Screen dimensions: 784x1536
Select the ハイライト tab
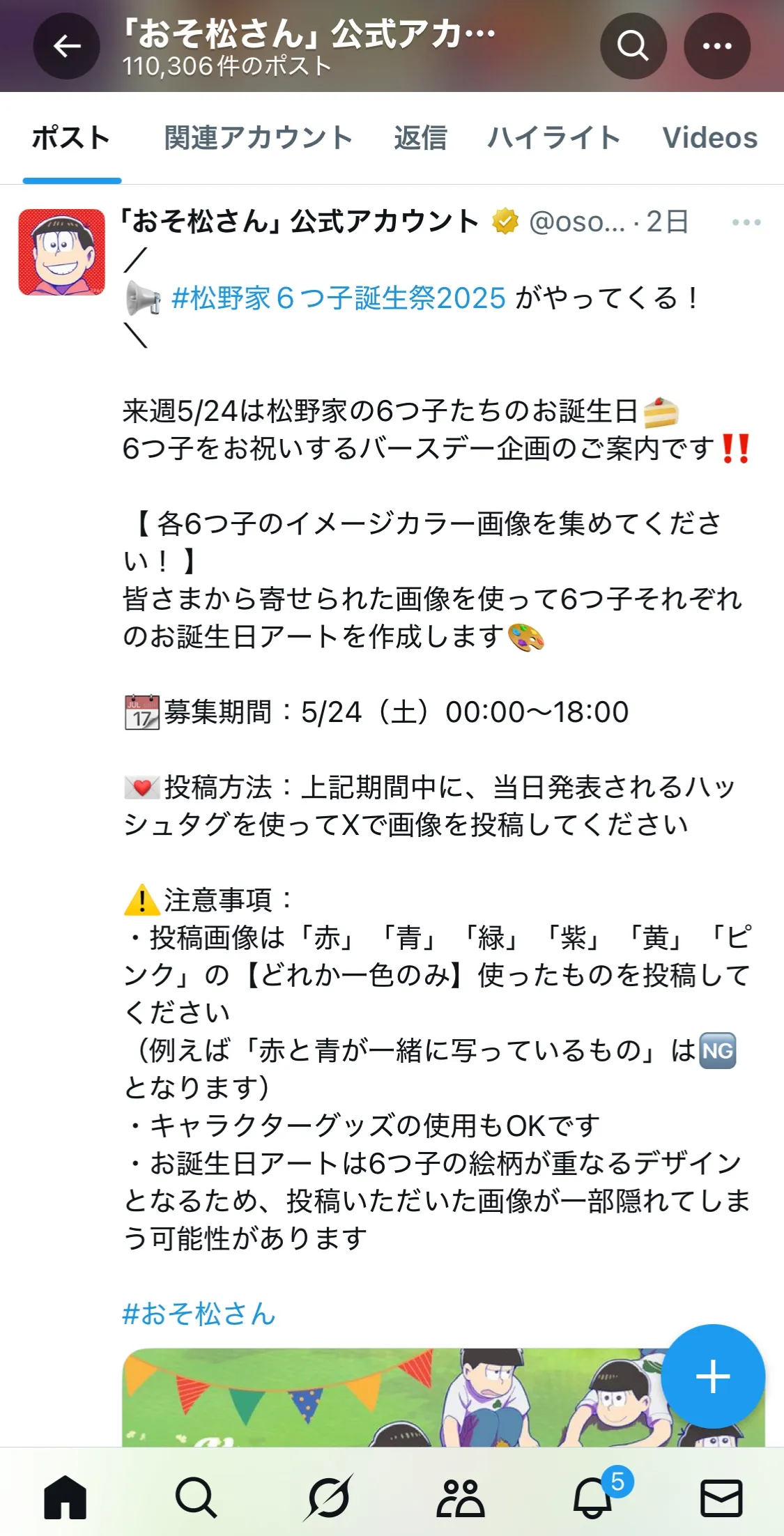coord(554,138)
